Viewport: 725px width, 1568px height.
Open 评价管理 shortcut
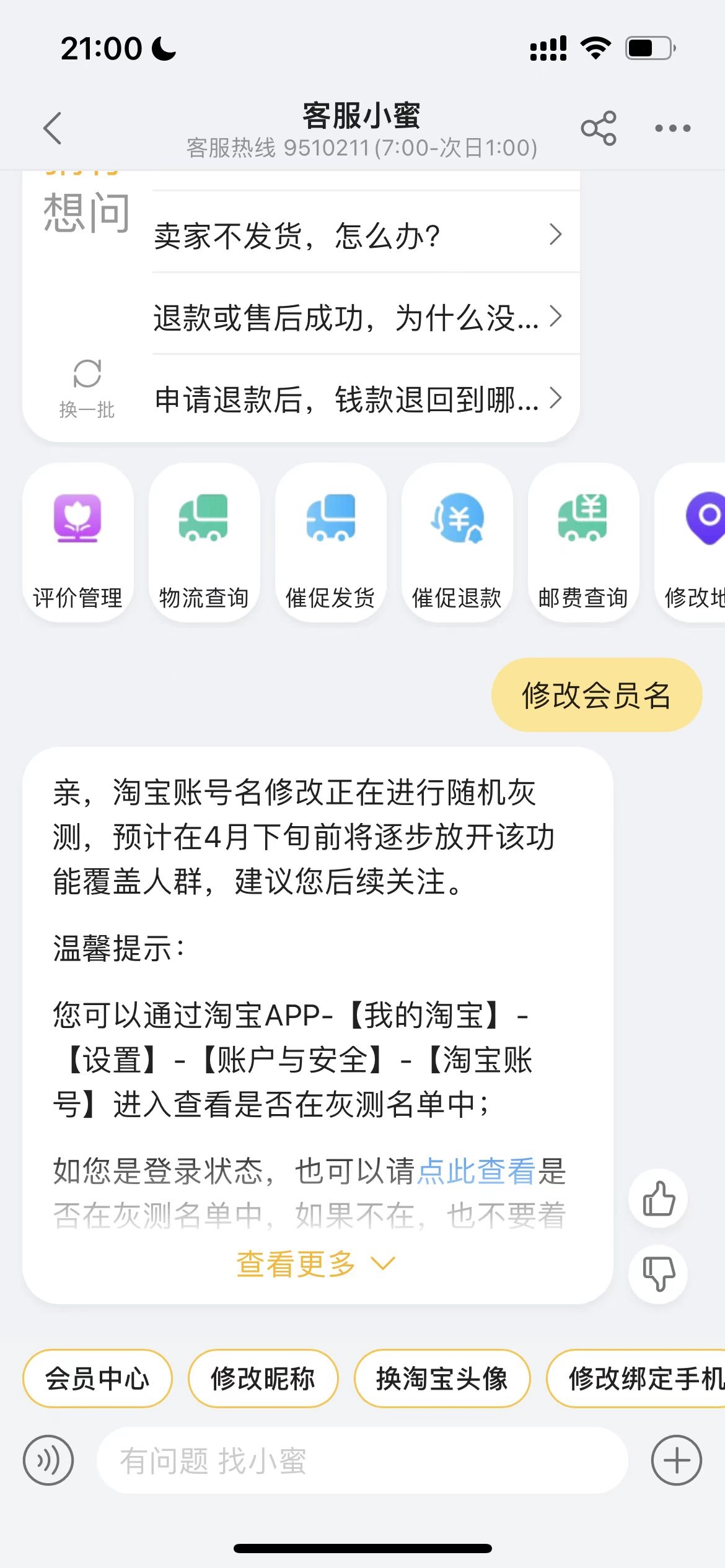[x=78, y=542]
